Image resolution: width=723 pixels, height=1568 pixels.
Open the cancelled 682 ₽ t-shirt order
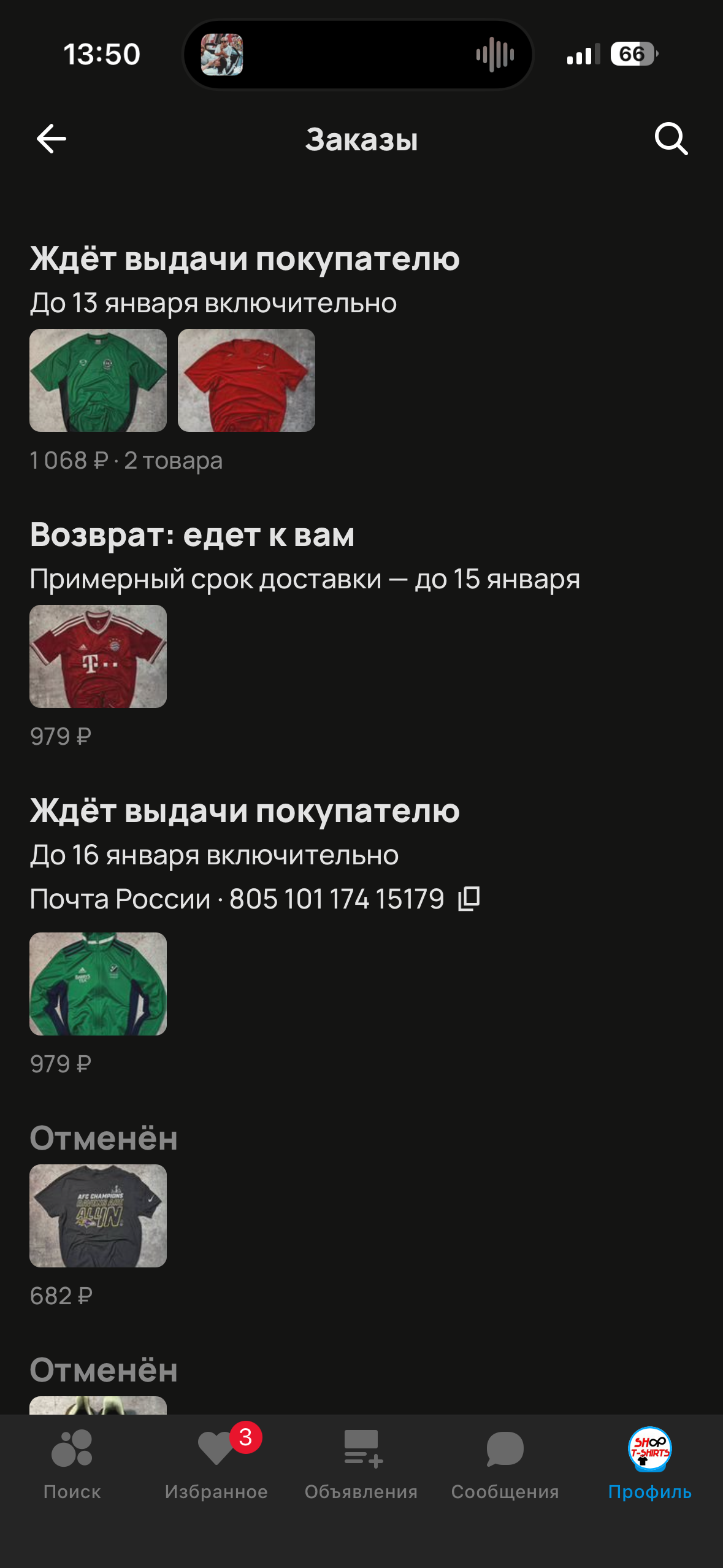pyautogui.click(x=98, y=1216)
